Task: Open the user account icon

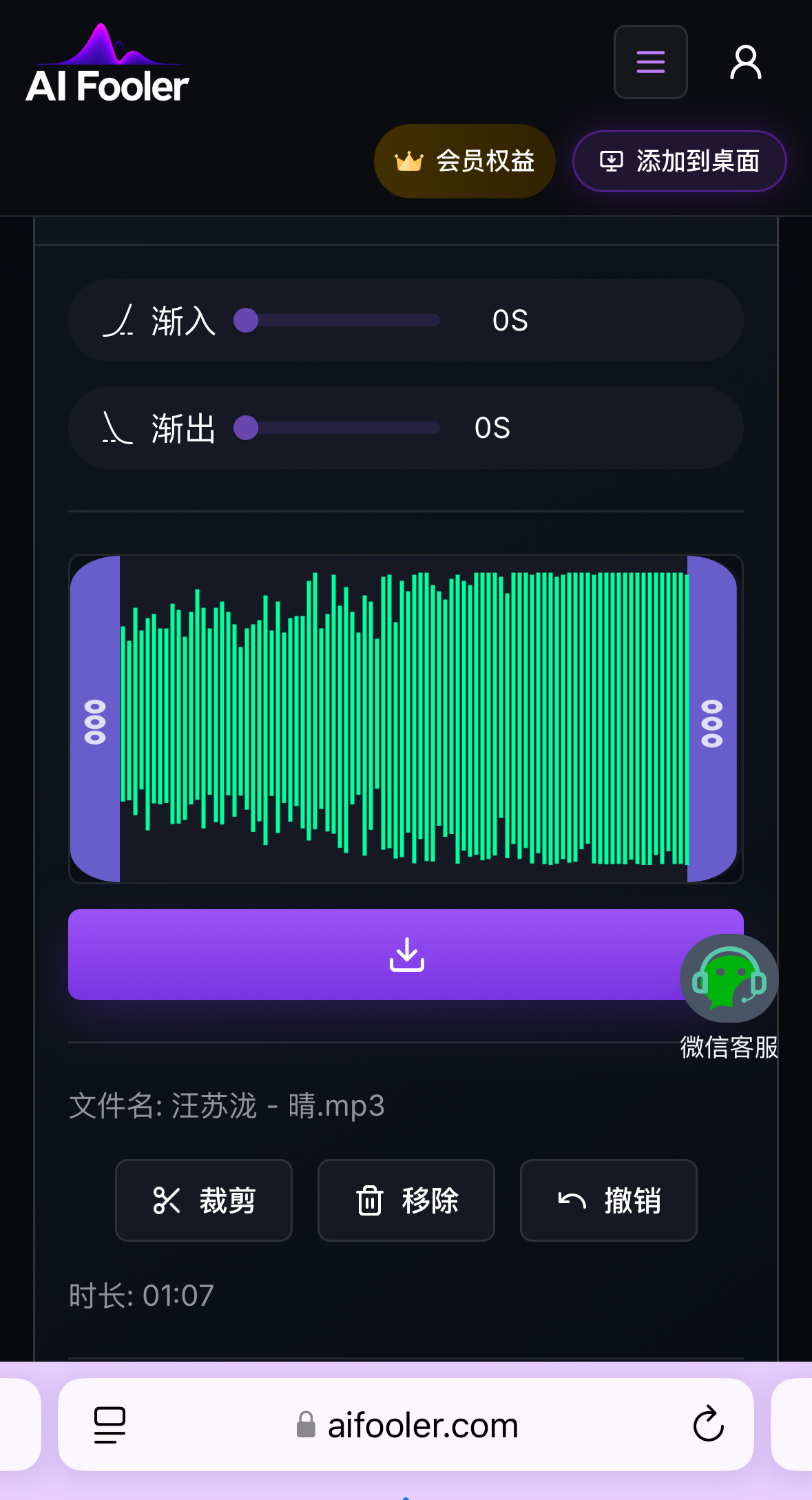Action: [745, 63]
